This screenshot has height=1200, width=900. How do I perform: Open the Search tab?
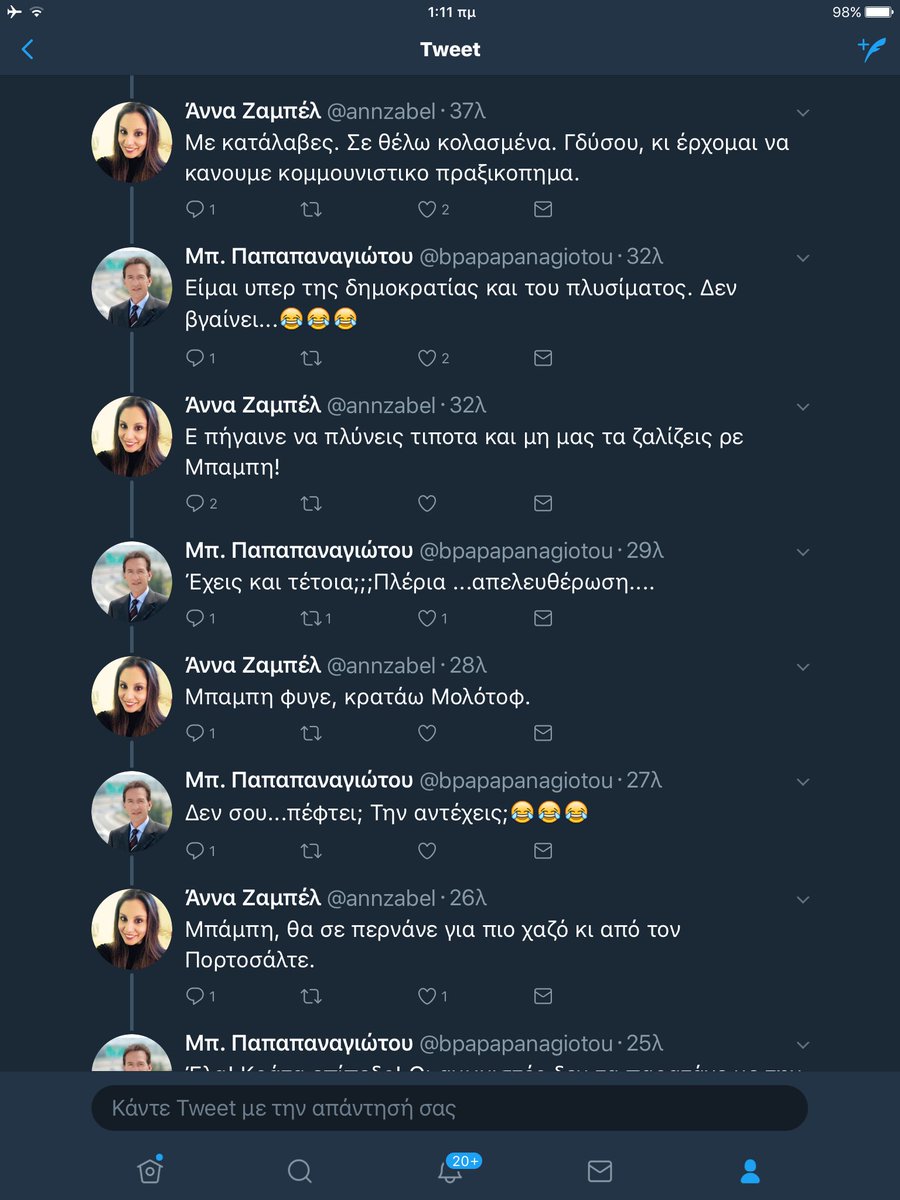[299, 1170]
